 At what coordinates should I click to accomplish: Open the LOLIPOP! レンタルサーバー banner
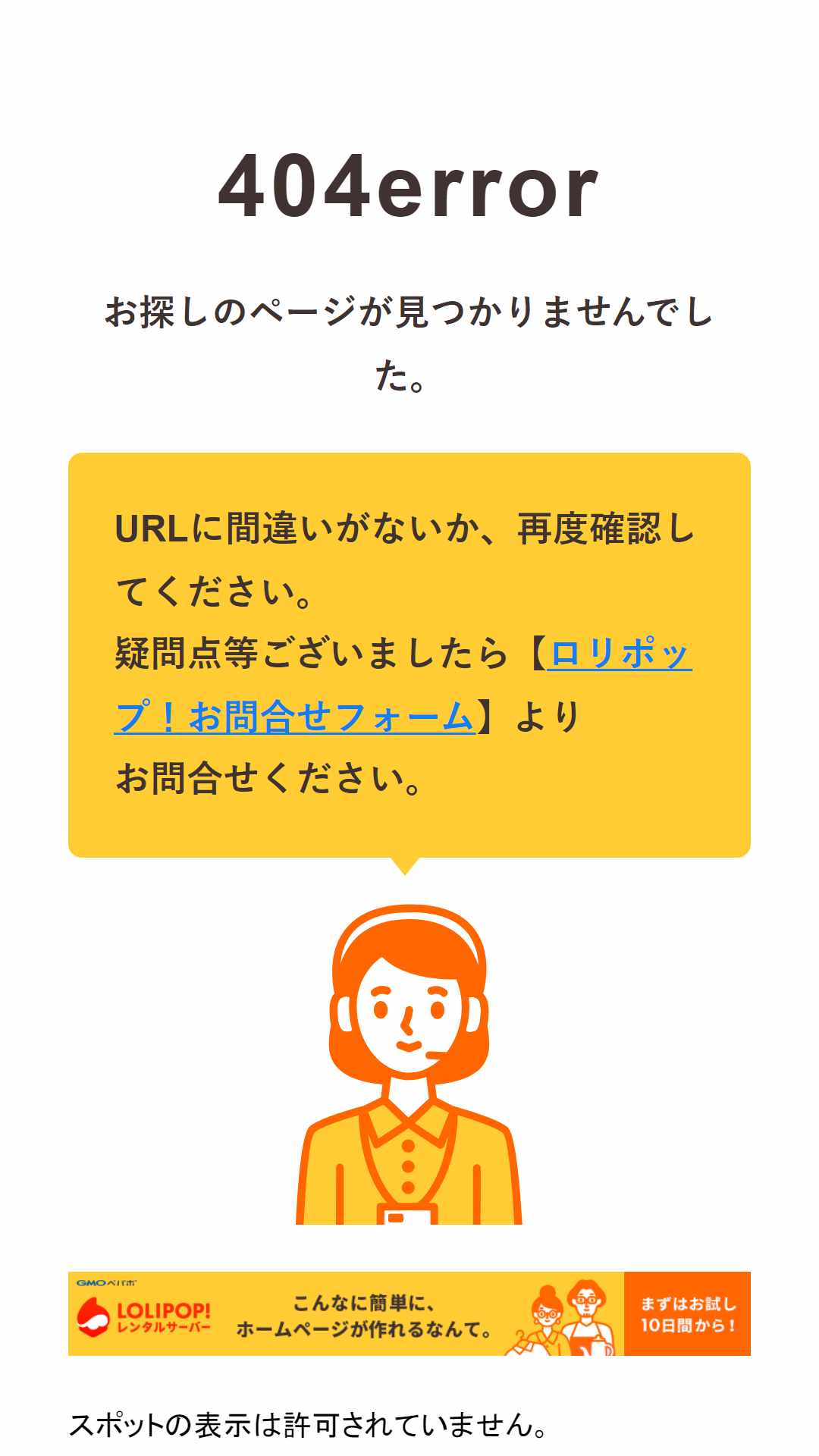pyautogui.click(x=409, y=1313)
